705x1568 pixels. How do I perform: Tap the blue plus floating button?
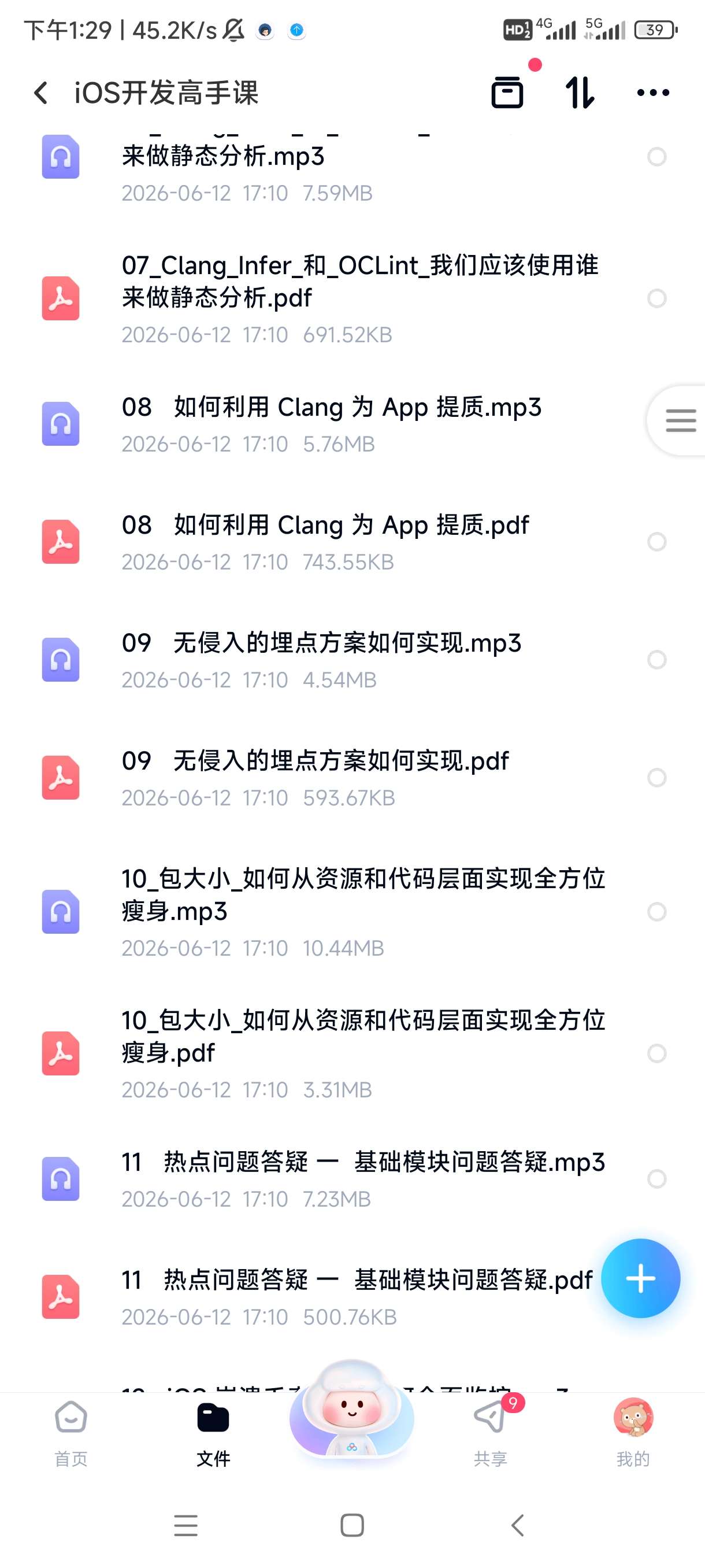640,1278
